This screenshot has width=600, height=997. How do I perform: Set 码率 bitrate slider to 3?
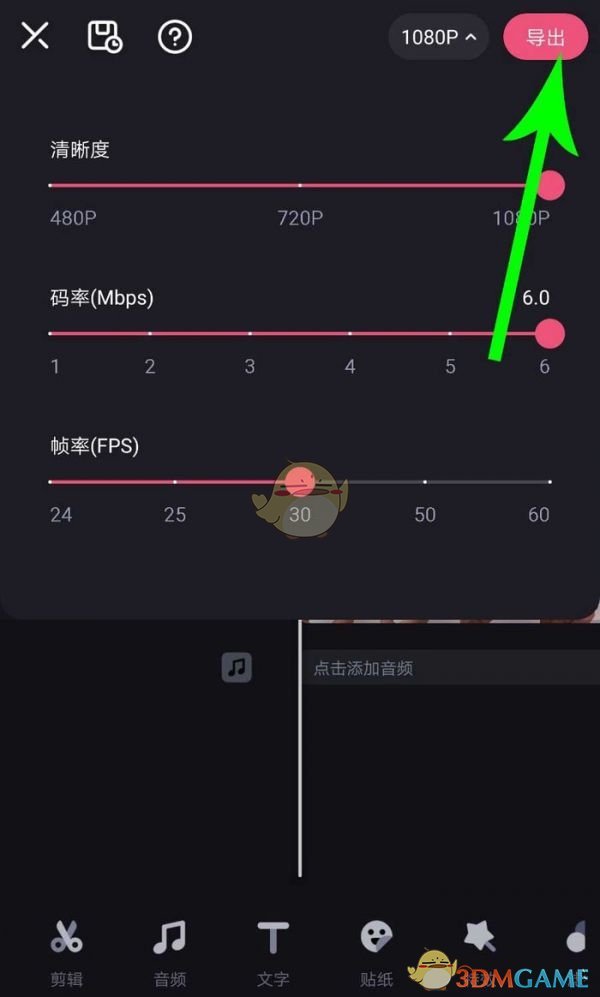tap(250, 333)
